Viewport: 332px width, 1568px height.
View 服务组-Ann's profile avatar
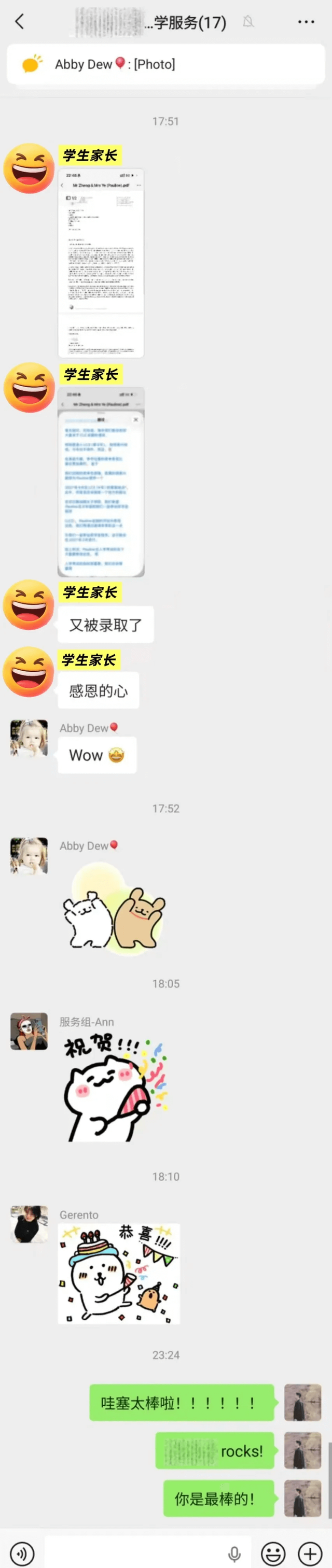[29, 1031]
